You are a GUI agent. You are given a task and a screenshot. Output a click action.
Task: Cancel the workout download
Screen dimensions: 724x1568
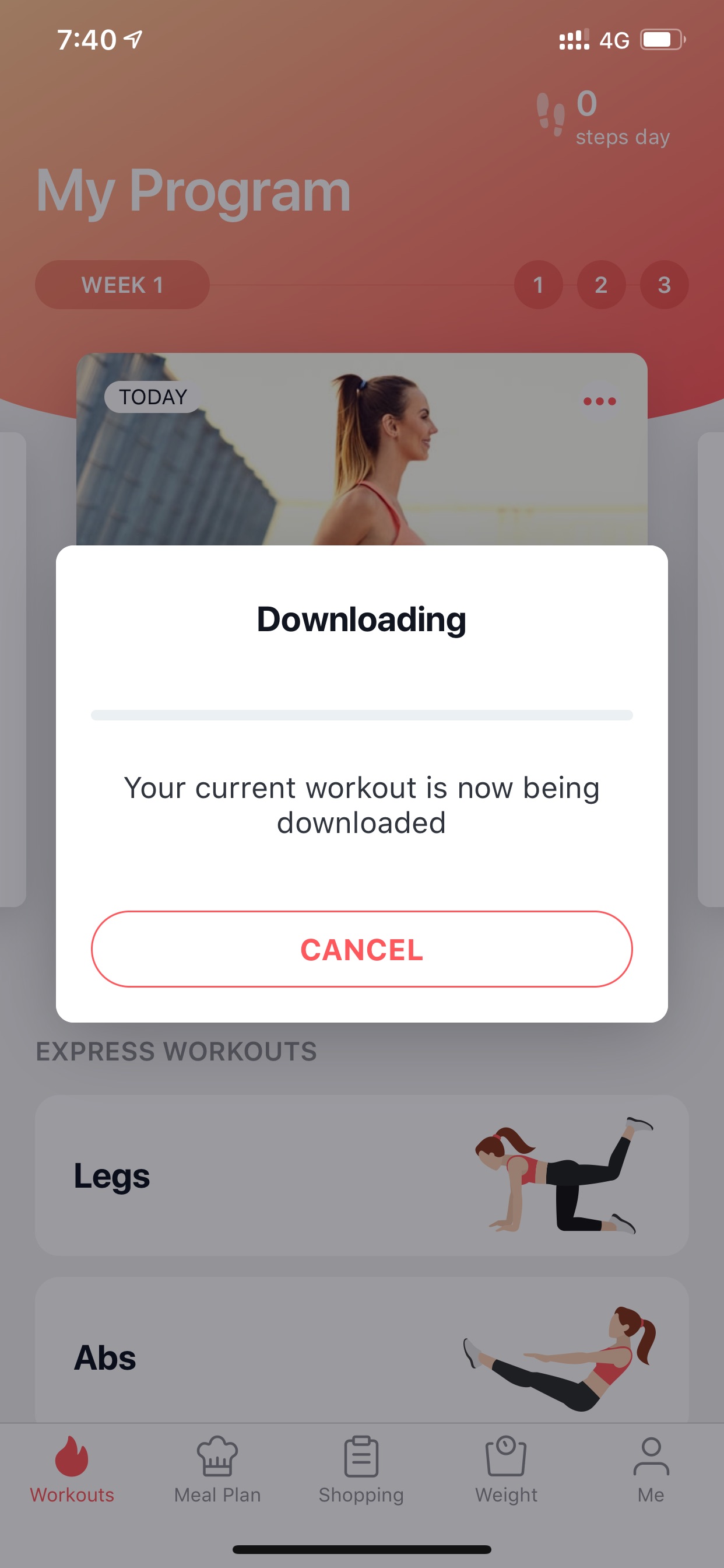(x=361, y=949)
